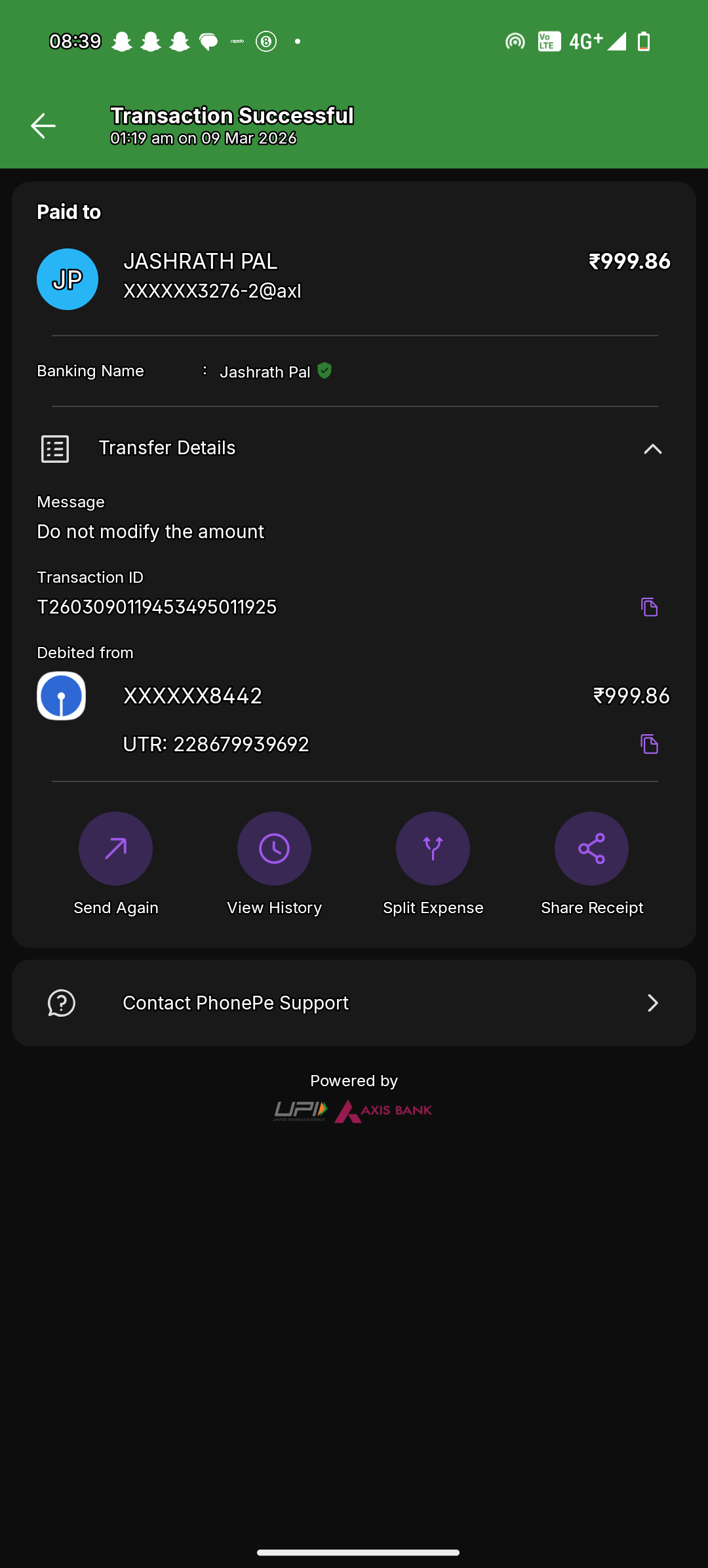
Task: Copy the UTR number
Action: pos(649,744)
